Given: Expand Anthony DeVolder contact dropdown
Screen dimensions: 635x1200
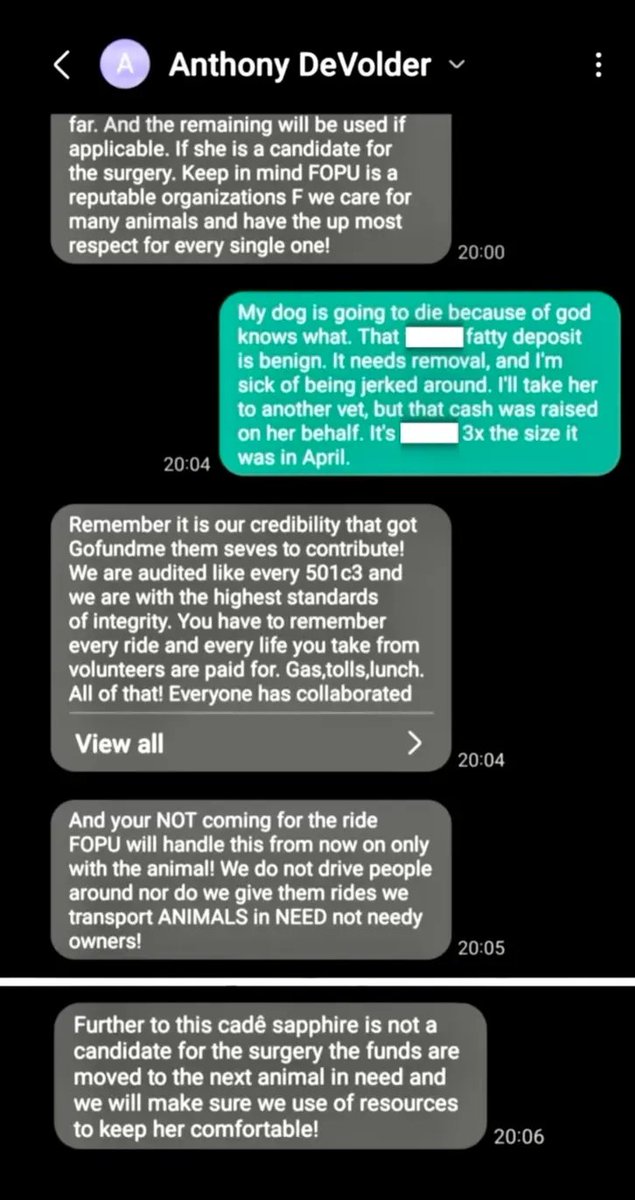Looking at the screenshot, I should [x=457, y=66].
